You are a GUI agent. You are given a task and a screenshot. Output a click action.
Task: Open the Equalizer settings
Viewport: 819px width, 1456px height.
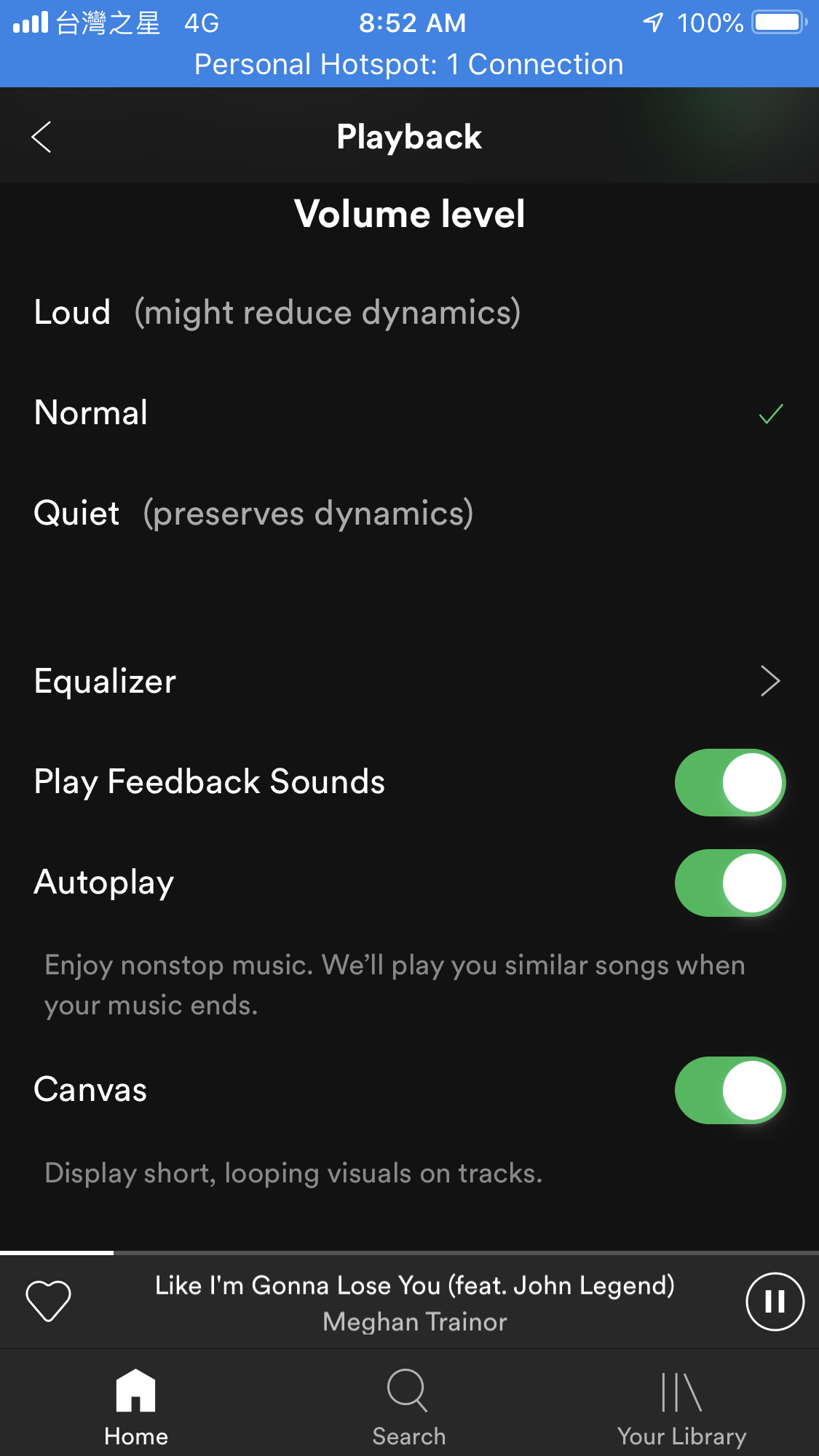pyautogui.click(x=408, y=682)
